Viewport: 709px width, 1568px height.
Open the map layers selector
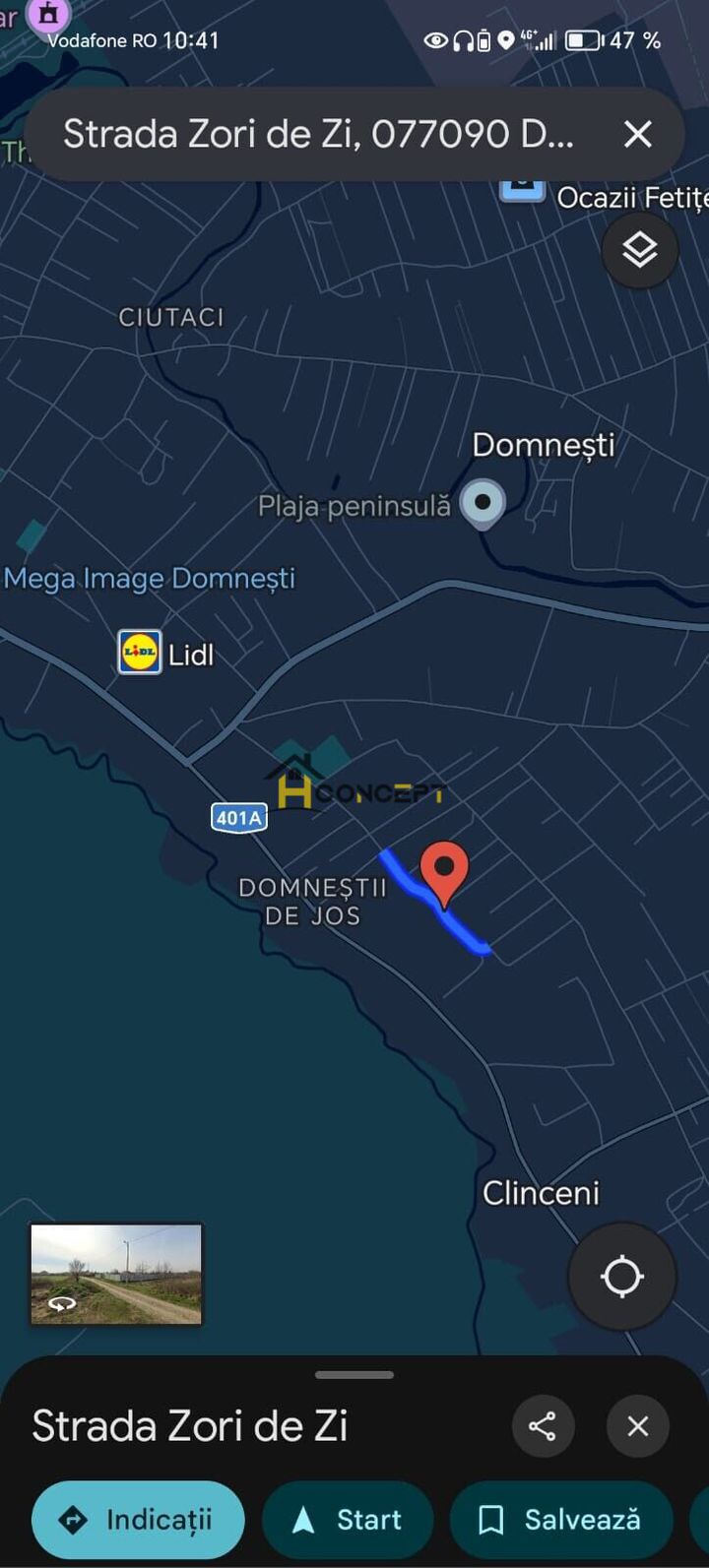[640, 251]
